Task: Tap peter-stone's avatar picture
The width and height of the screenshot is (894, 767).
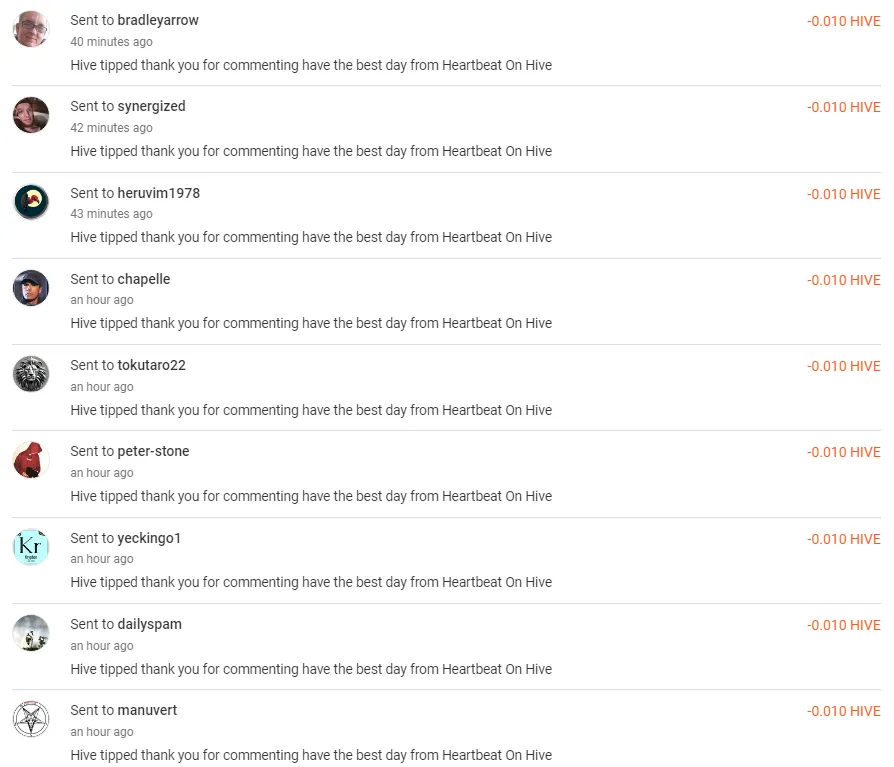Action: click(31, 460)
